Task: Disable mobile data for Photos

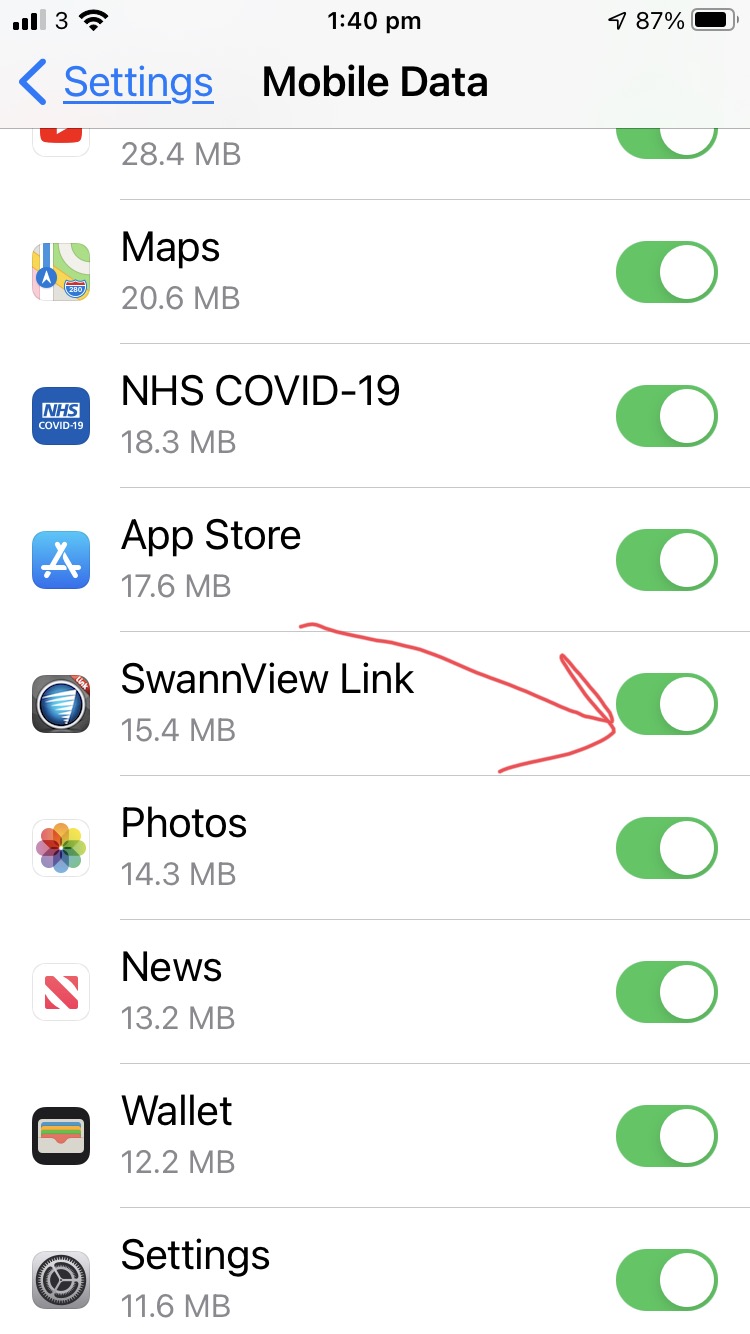Action: click(666, 848)
